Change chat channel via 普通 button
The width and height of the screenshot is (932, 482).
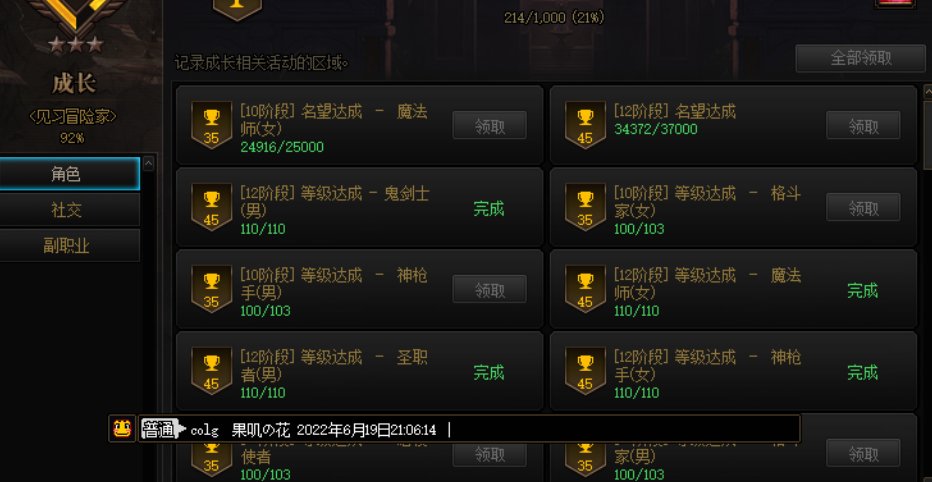point(158,429)
